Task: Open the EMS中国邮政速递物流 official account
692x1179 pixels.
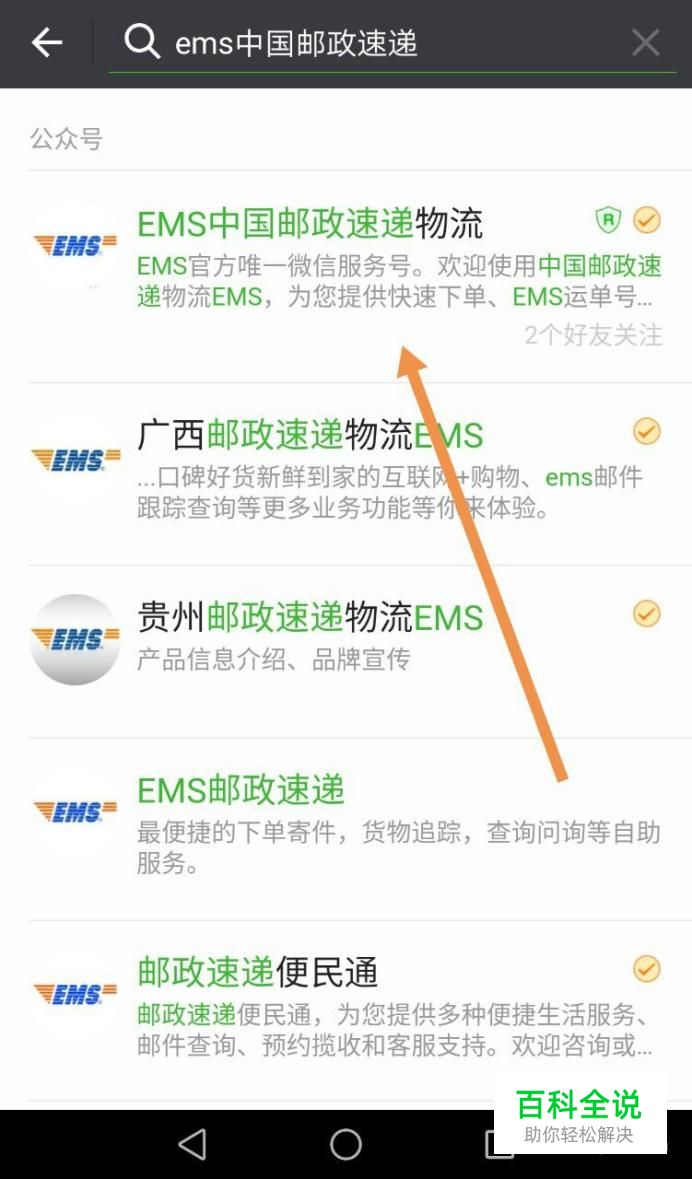Action: tap(346, 277)
